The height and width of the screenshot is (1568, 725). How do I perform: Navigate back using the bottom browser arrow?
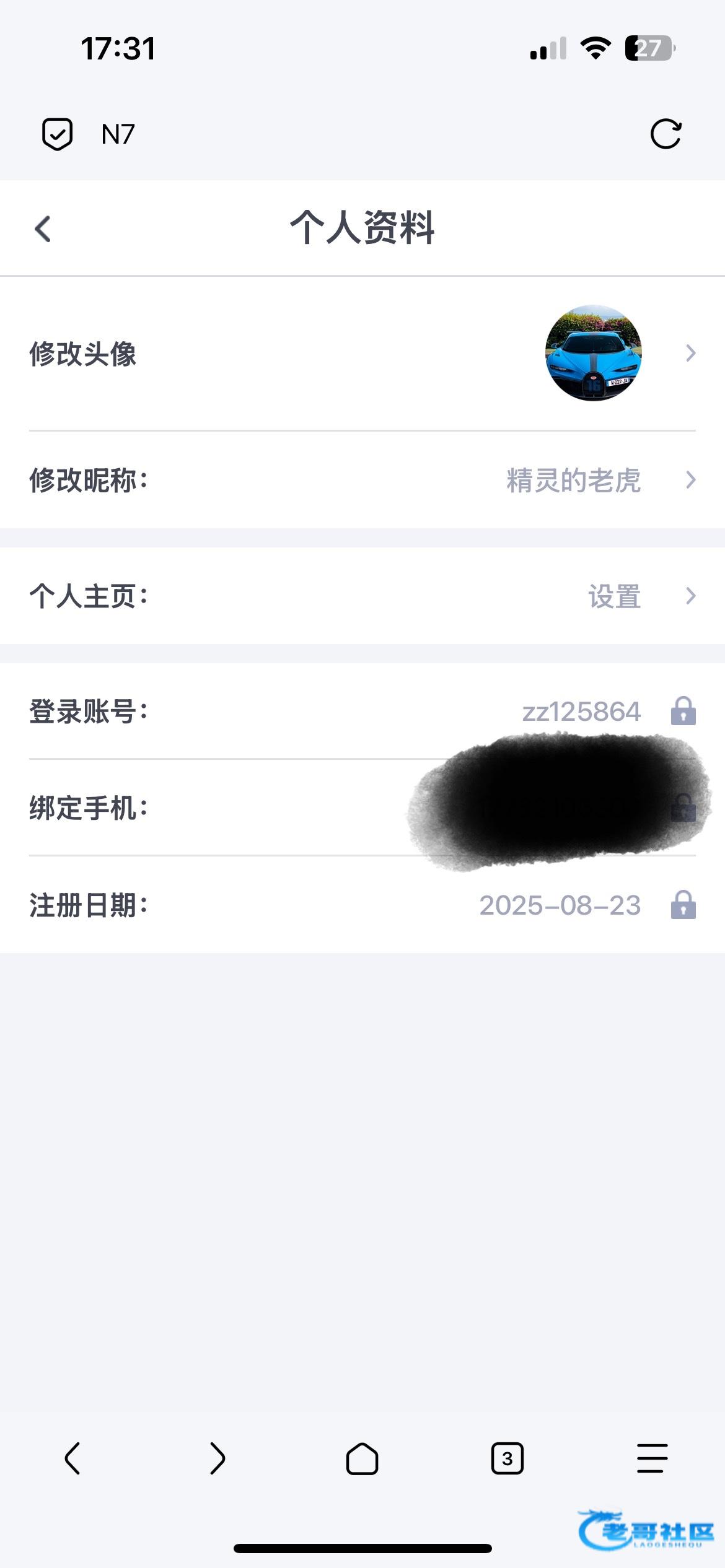(x=72, y=1458)
